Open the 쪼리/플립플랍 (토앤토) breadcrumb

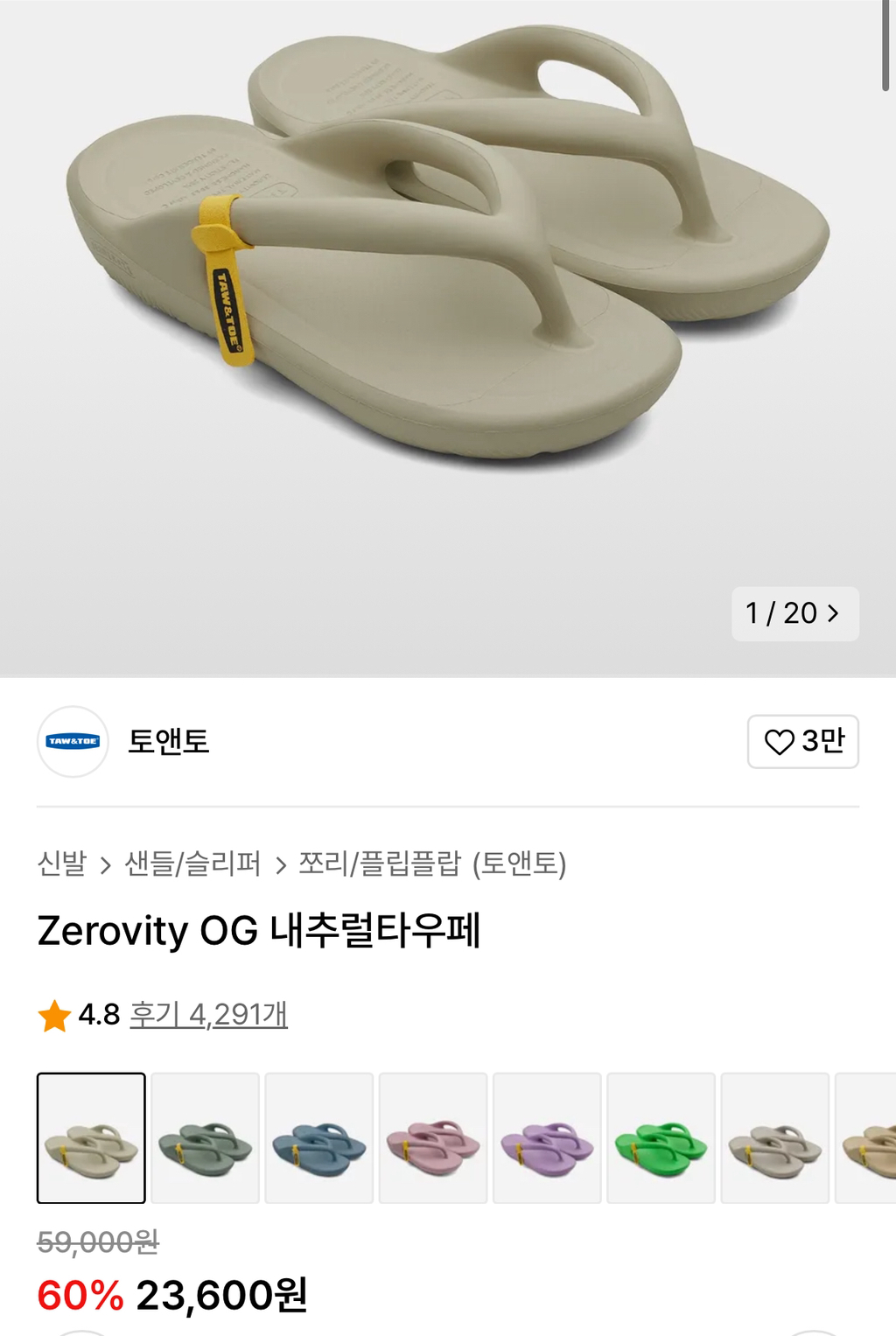(432, 864)
